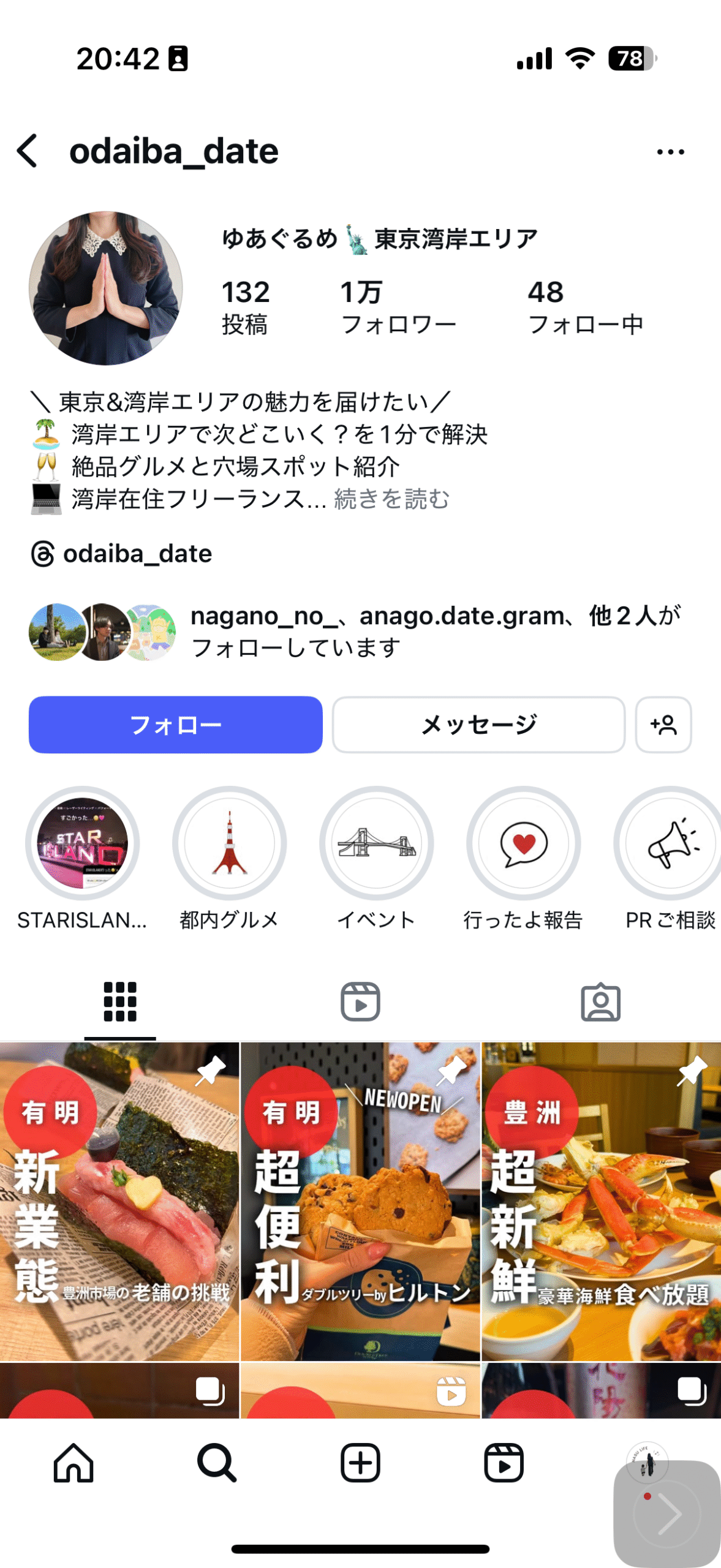Viewport: 721px width, 1568px height.
Task: View followers count 1万 フォロワー
Action: (x=398, y=307)
